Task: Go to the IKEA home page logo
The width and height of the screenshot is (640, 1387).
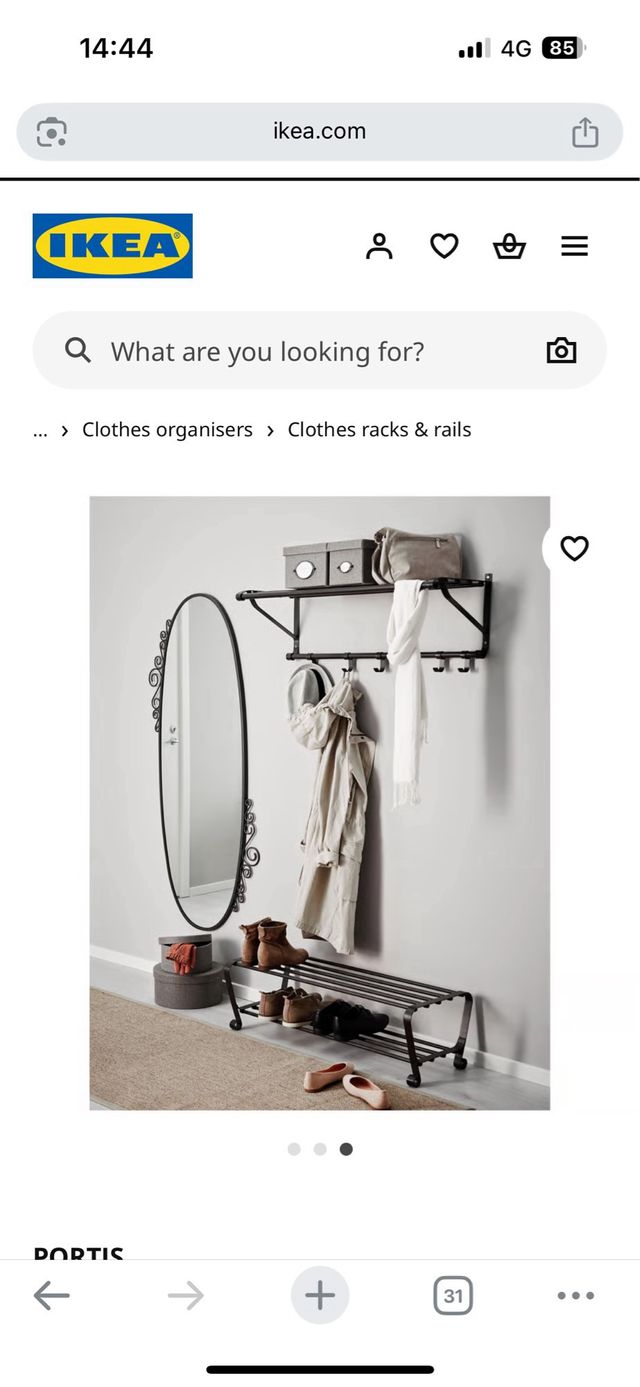Action: tap(113, 246)
